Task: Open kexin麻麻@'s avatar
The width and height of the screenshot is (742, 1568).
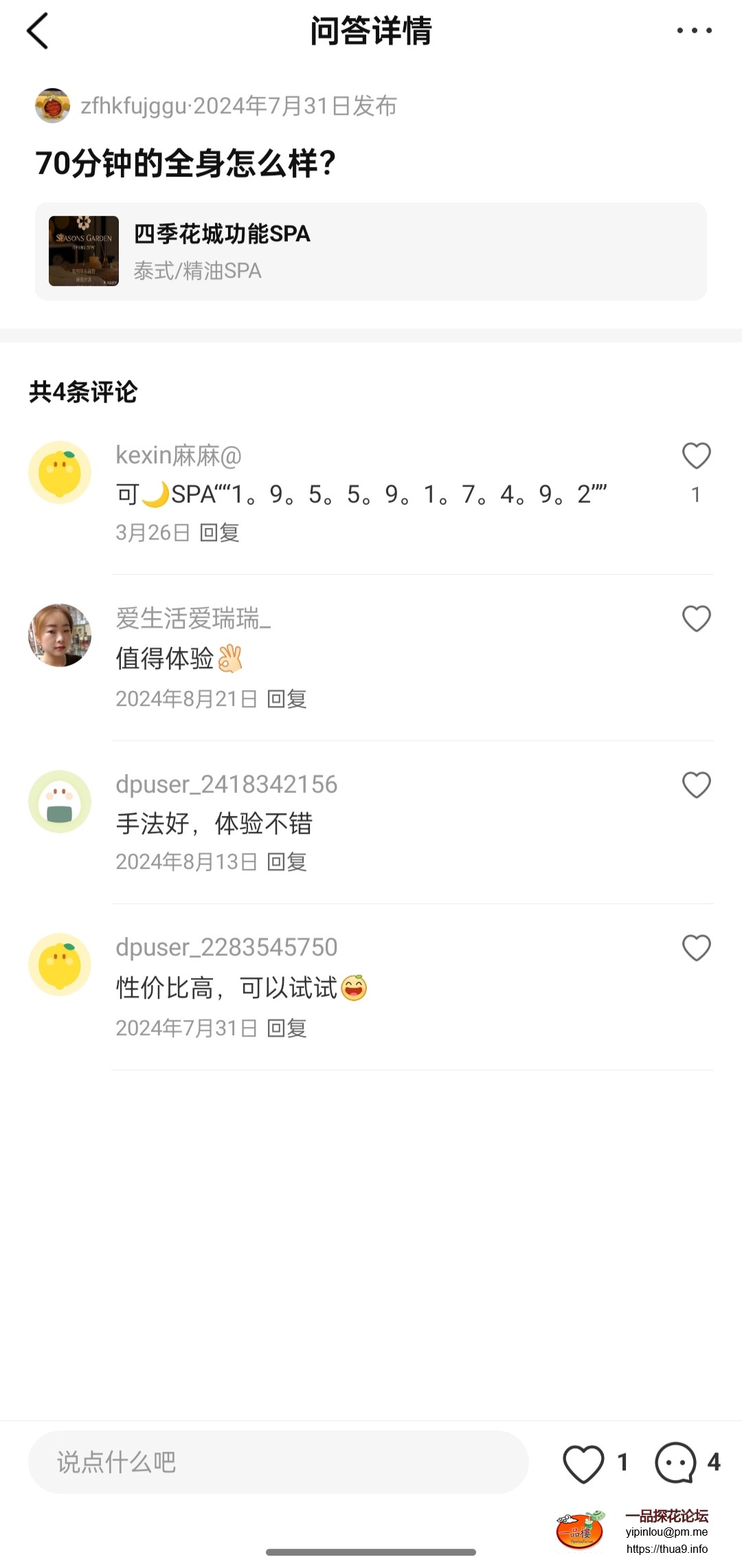Action: pos(60,472)
